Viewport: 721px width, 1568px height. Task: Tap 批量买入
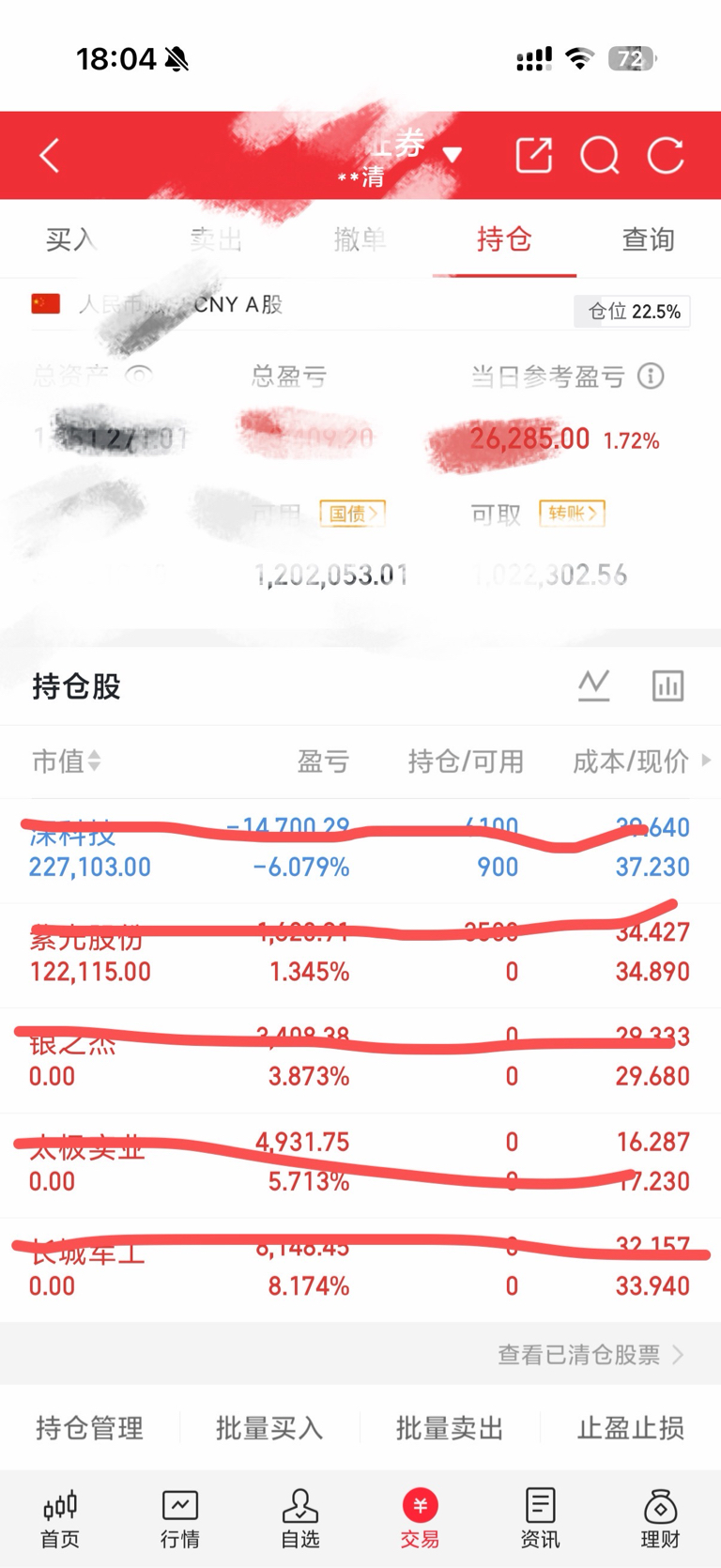tap(269, 1428)
